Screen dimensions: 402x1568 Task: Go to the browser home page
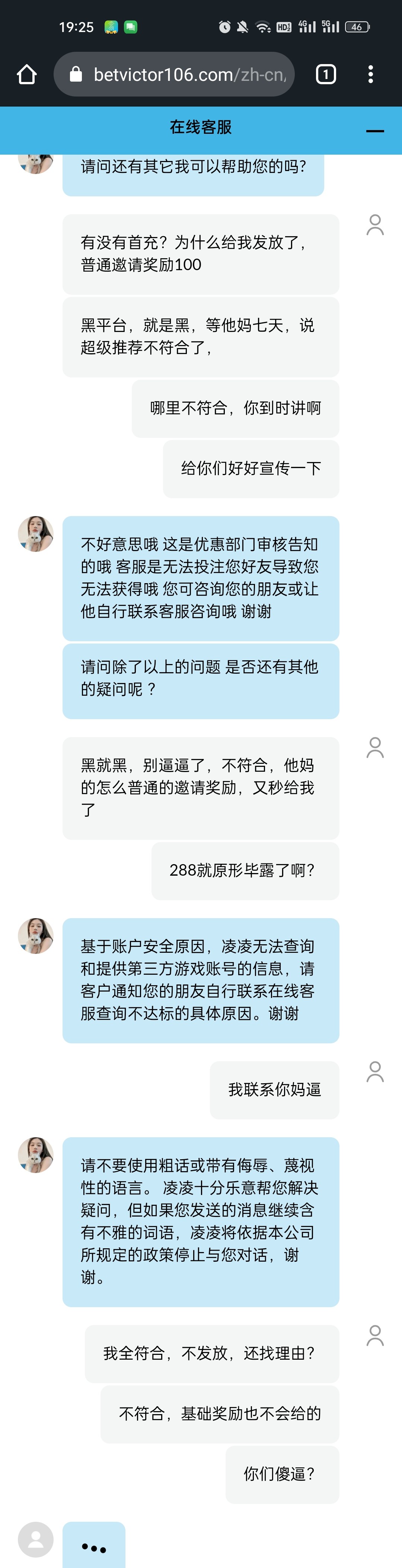[27, 74]
